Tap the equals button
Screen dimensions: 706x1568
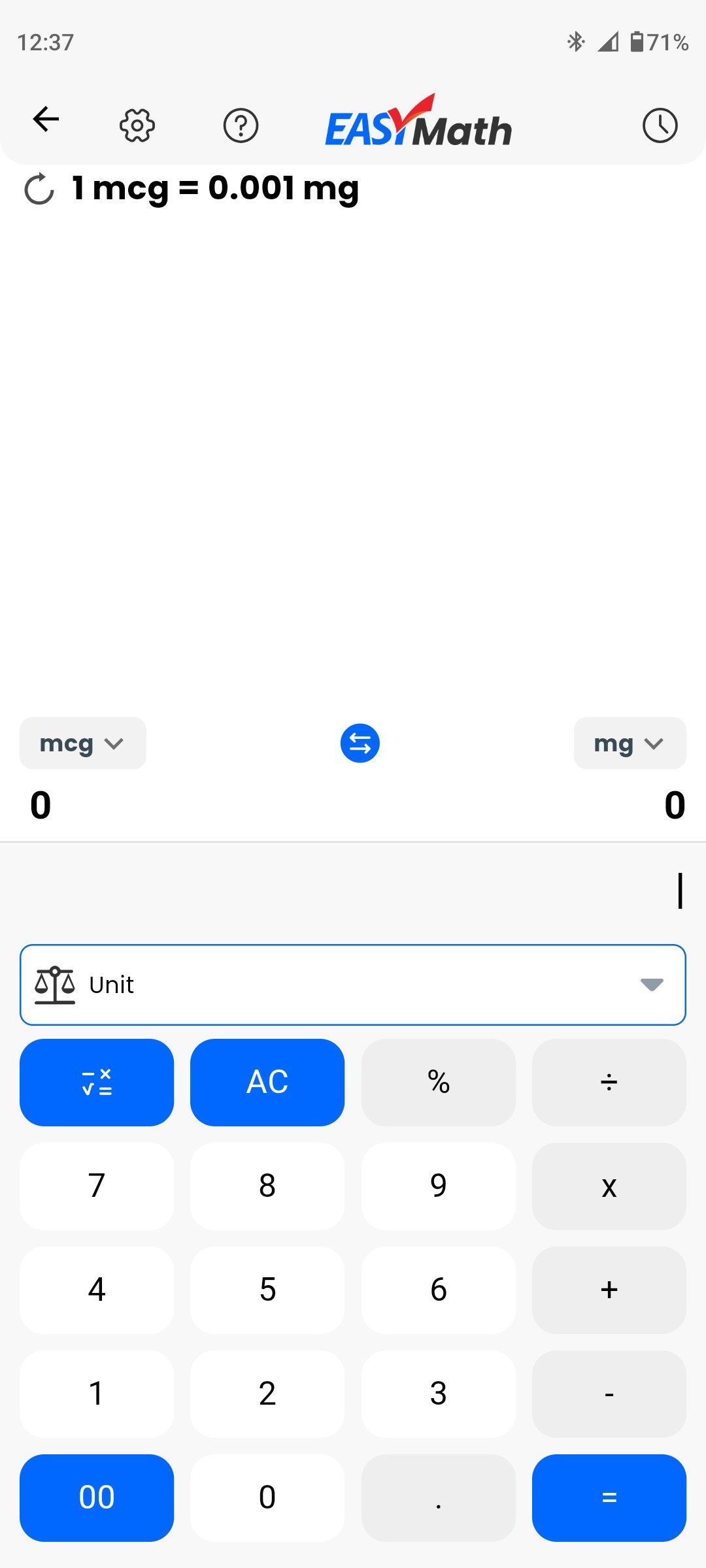609,1498
